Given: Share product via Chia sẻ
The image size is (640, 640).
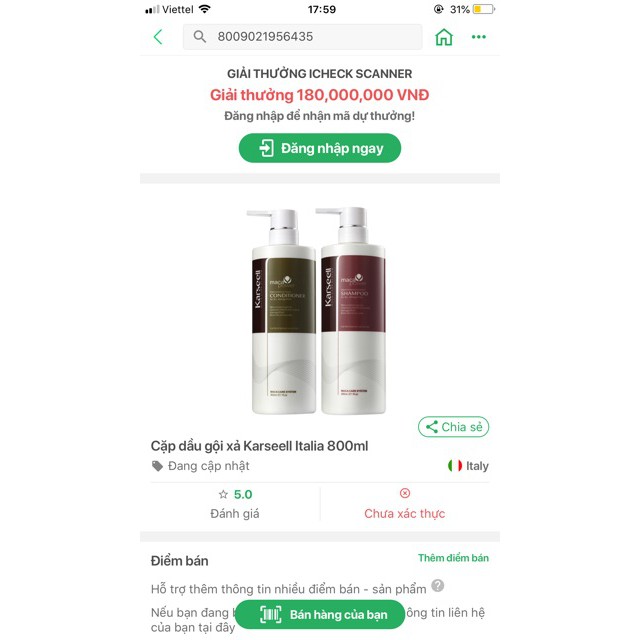Looking at the screenshot, I should tap(454, 427).
